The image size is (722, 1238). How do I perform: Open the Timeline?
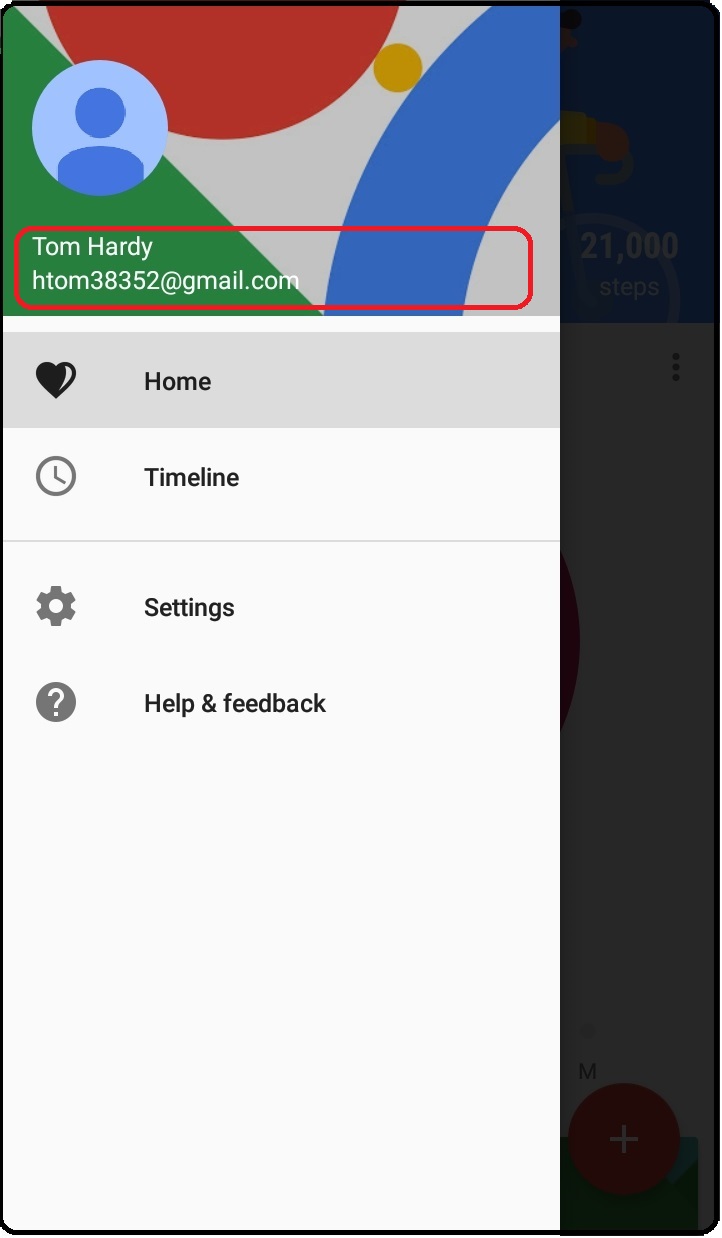point(281,477)
